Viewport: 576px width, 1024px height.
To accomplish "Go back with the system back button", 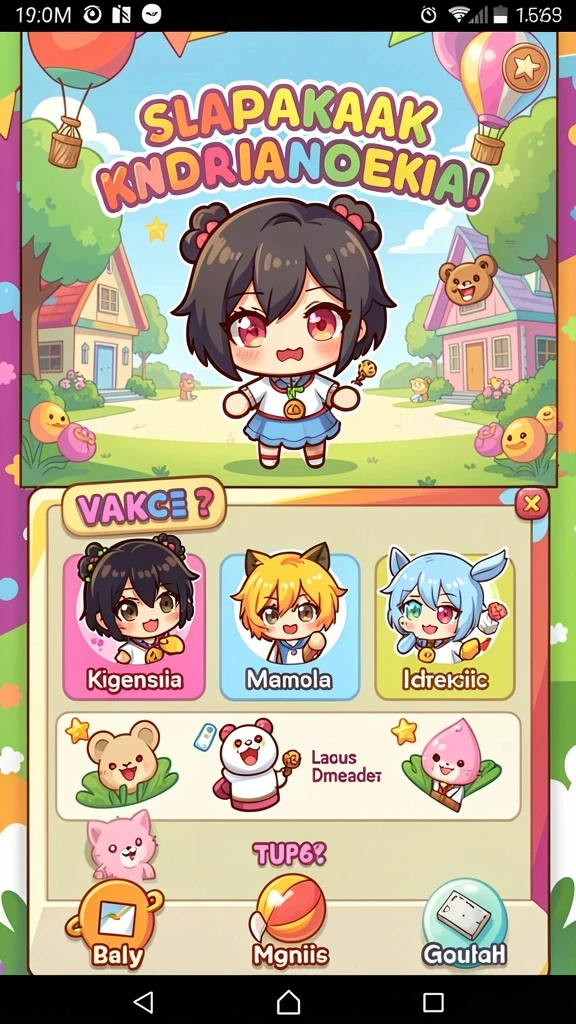I will (143, 1001).
